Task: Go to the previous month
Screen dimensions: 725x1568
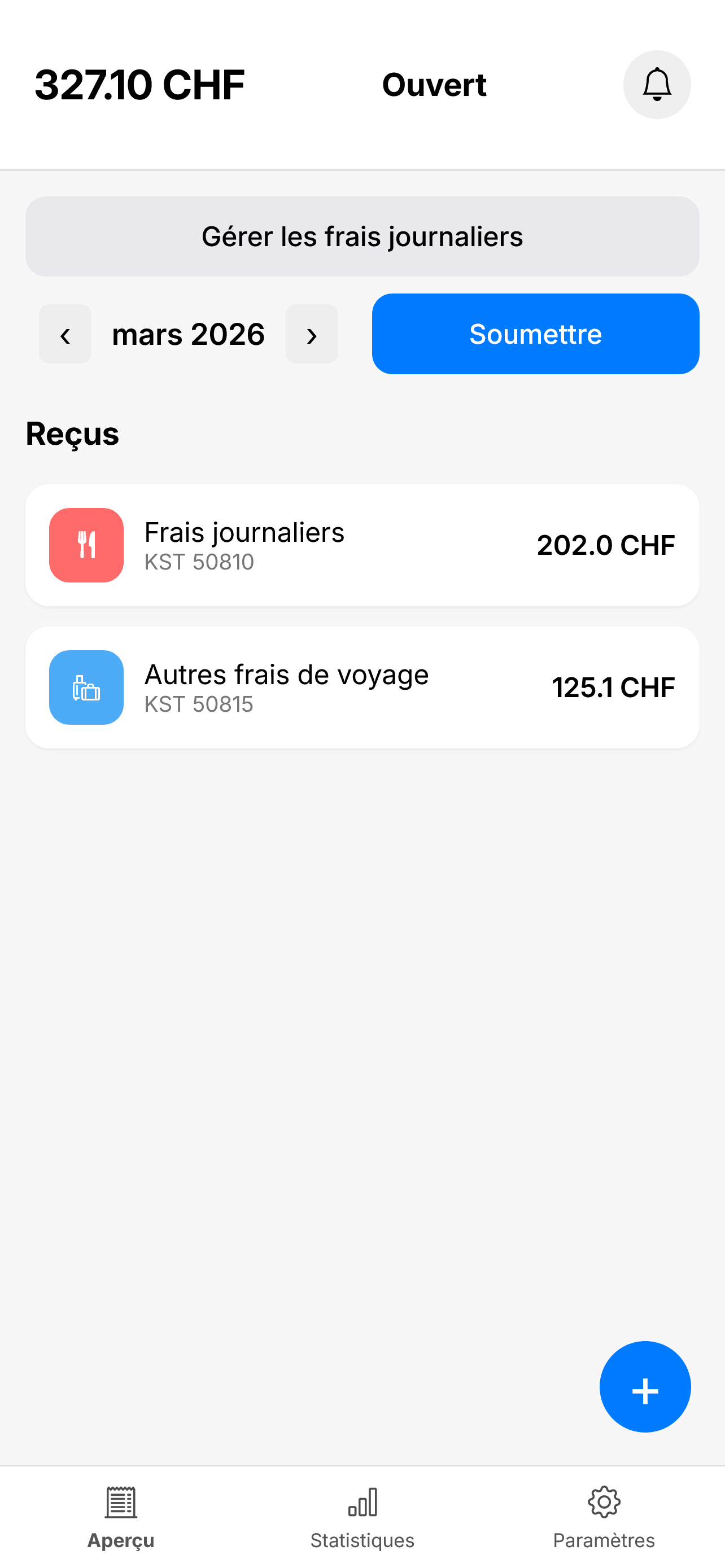Action: tap(65, 334)
